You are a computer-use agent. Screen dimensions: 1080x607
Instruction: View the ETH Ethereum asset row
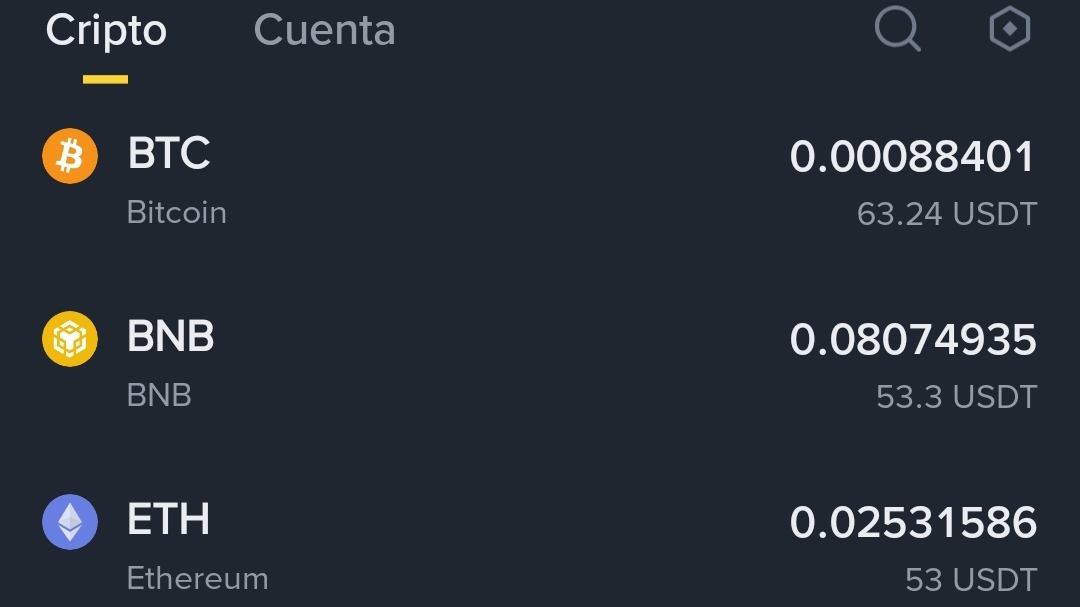coord(540,544)
